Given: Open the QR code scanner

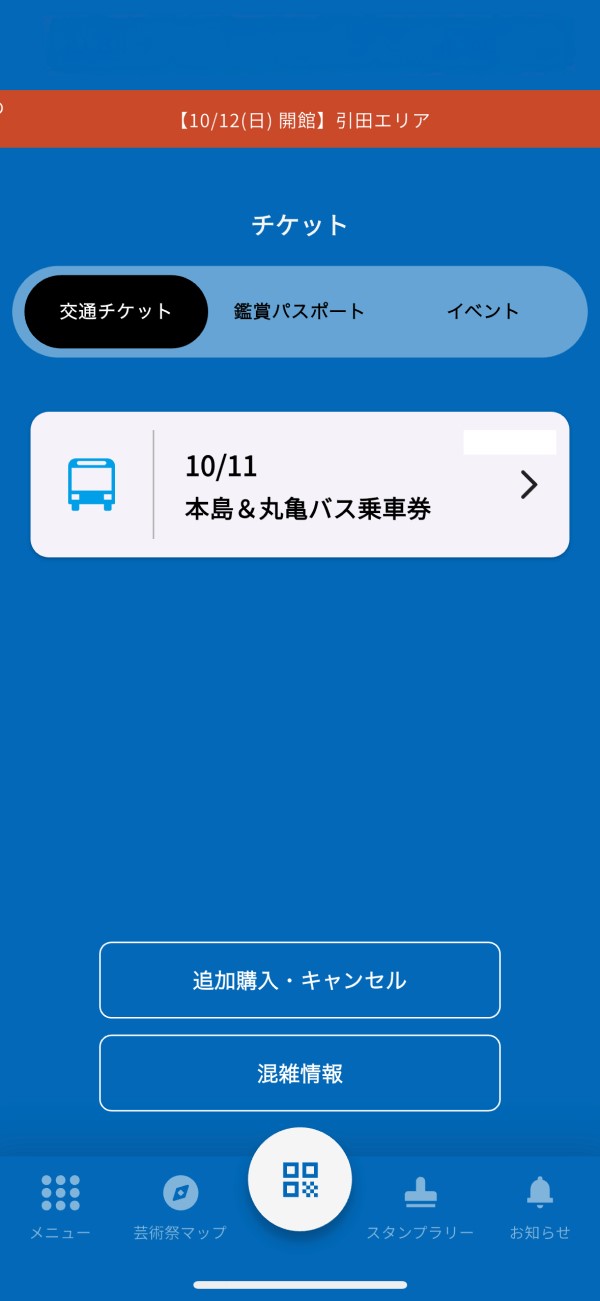Looking at the screenshot, I should 300,1180.
